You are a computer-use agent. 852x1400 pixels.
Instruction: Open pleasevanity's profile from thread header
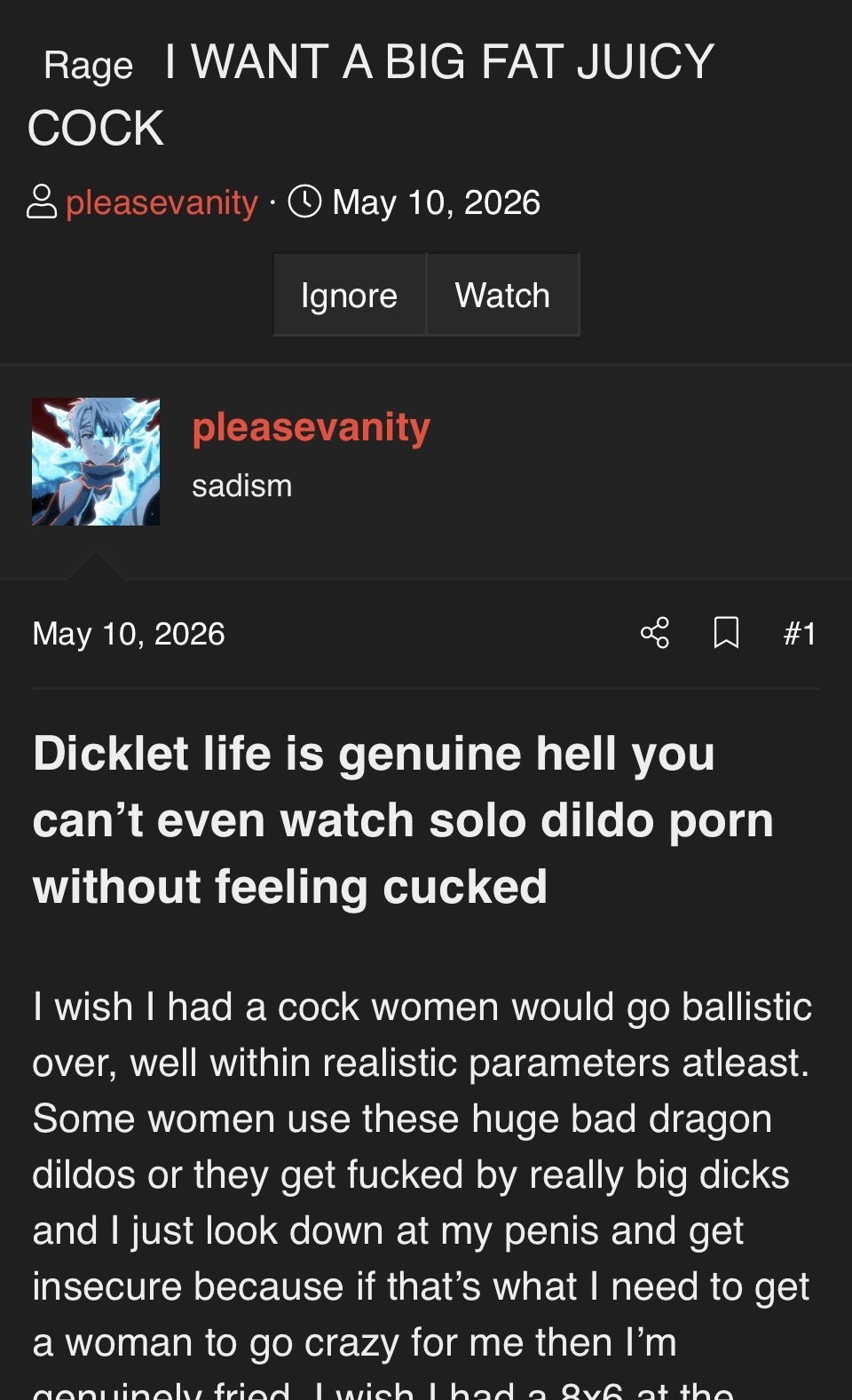[162, 202]
